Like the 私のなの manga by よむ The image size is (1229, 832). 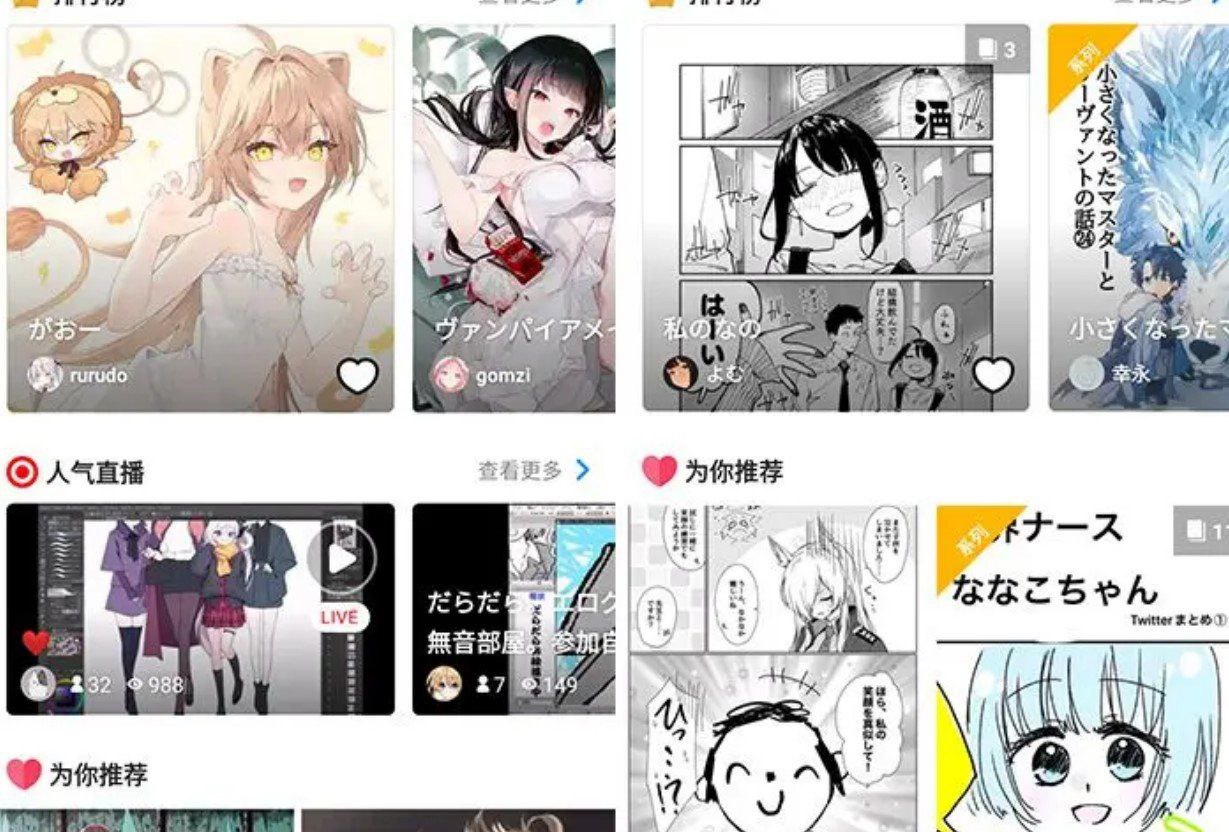pyautogui.click(x=993, y=376)
